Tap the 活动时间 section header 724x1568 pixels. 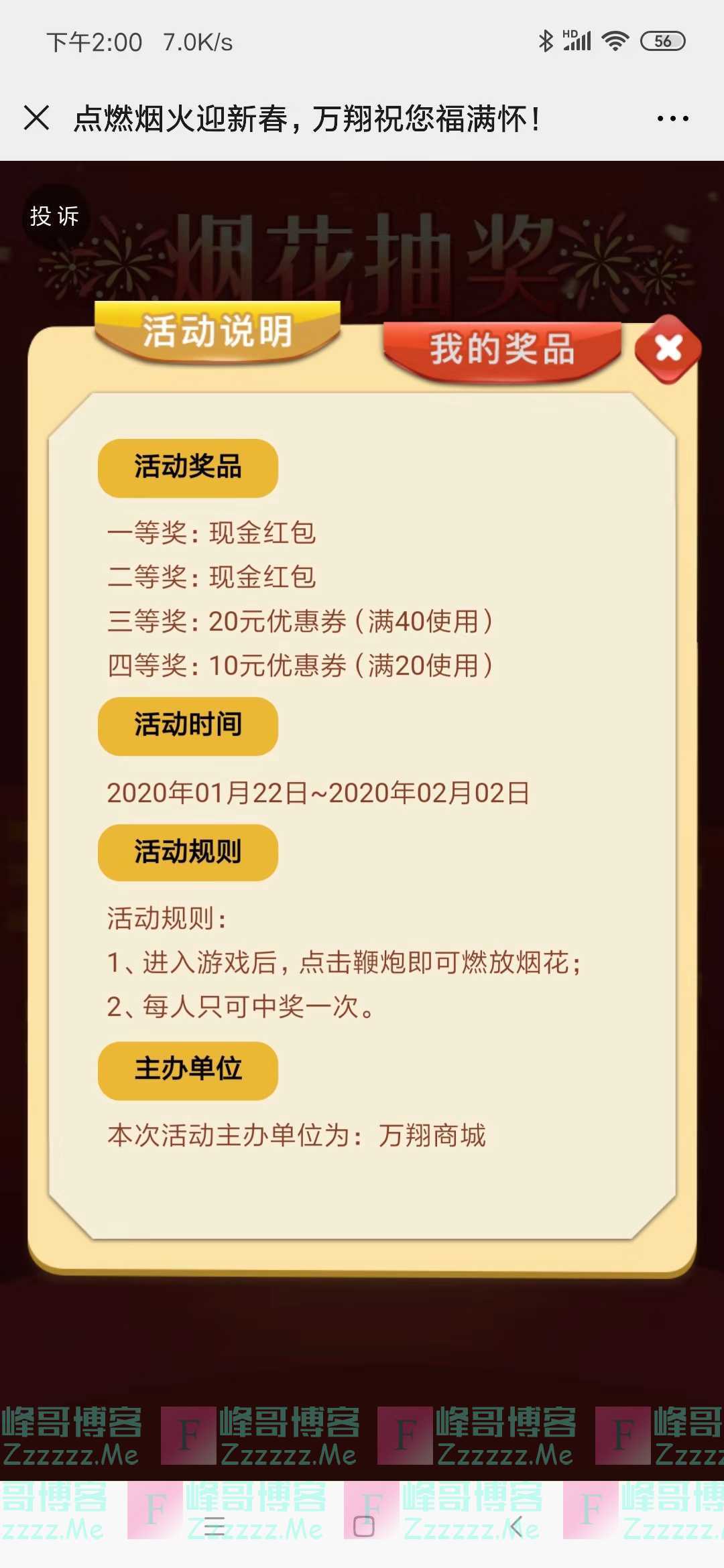click(x=188, y=726)
